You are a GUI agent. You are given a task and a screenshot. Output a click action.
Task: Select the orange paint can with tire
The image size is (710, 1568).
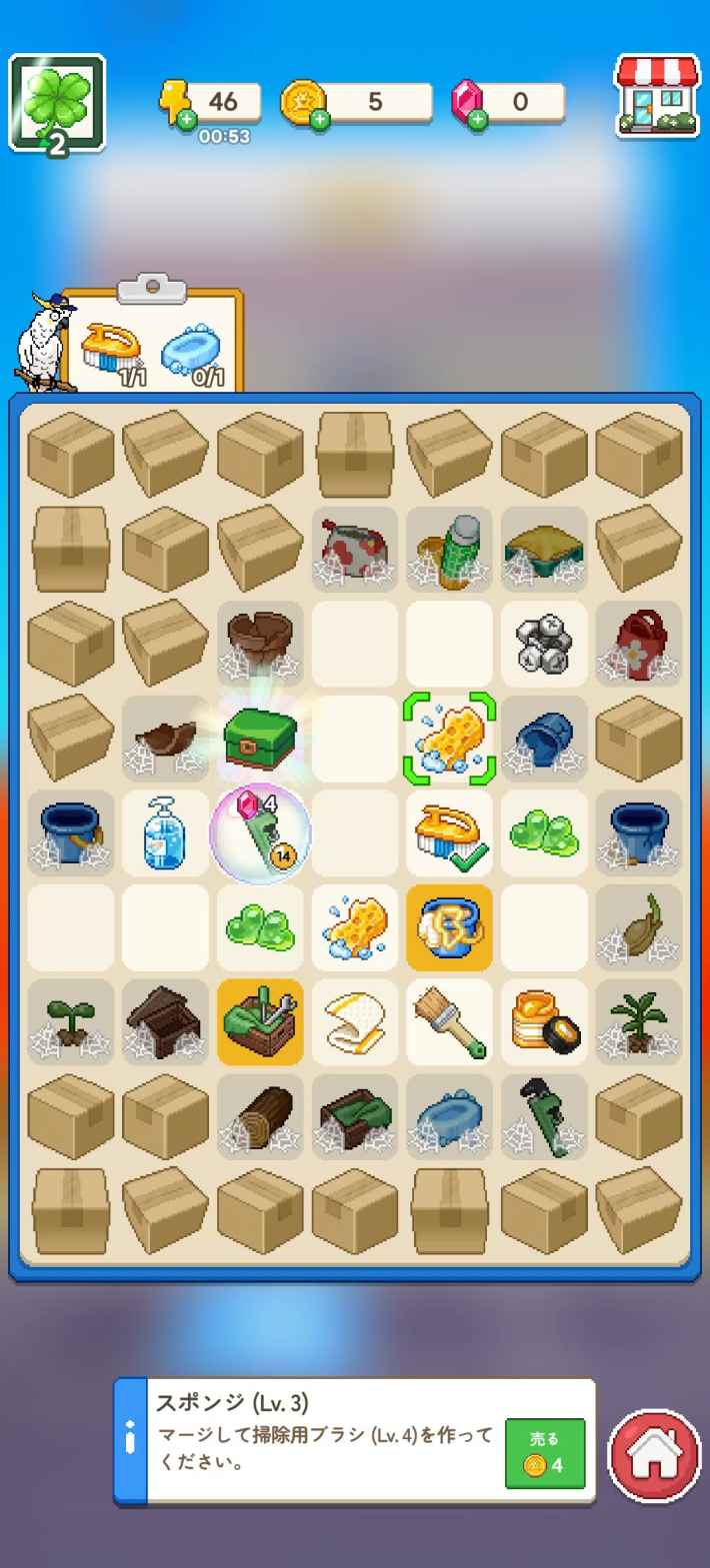coord(543,1021)
